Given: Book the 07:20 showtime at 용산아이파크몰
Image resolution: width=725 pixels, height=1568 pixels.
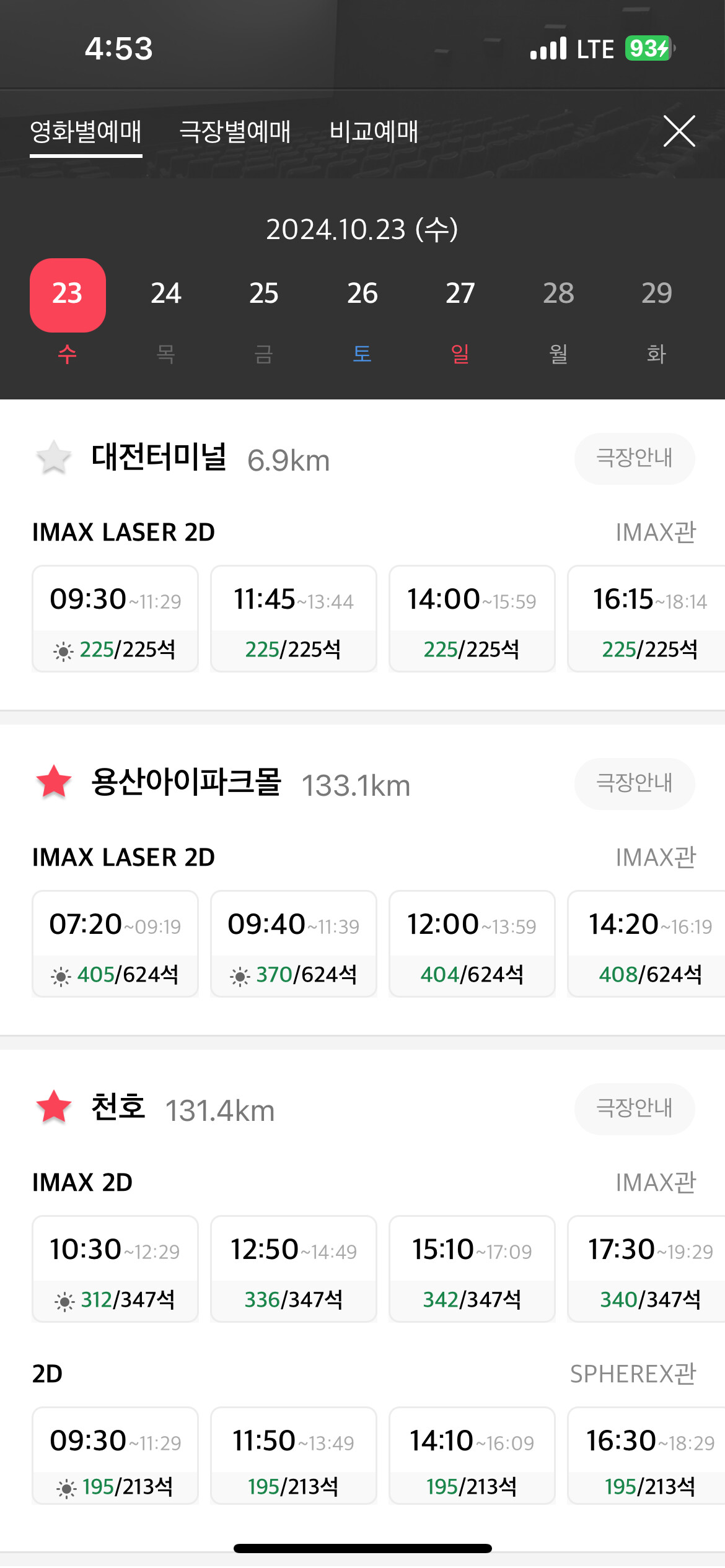Looking at the screenshot, I should [x=115, y=943].
